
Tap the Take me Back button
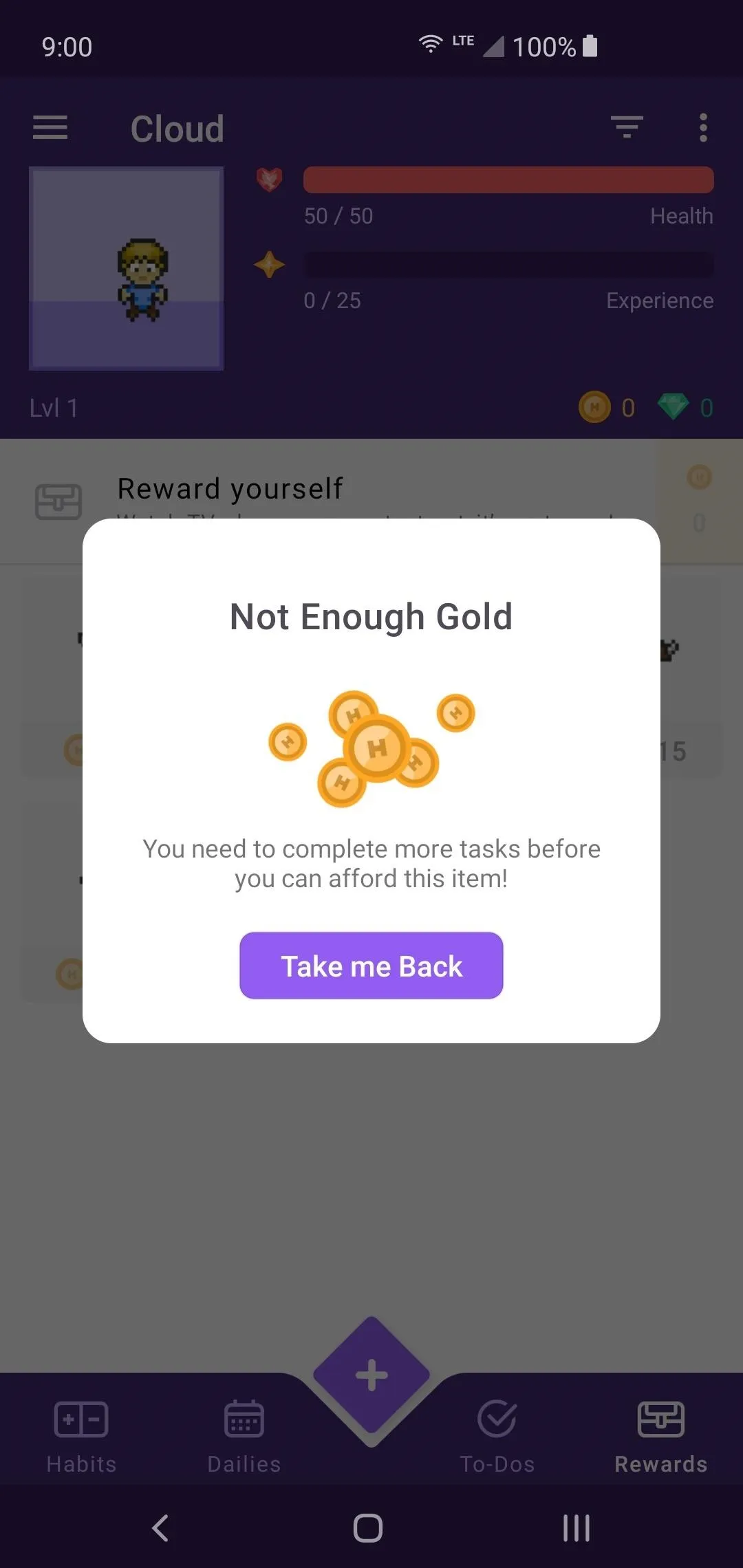[x=371, y=966]
